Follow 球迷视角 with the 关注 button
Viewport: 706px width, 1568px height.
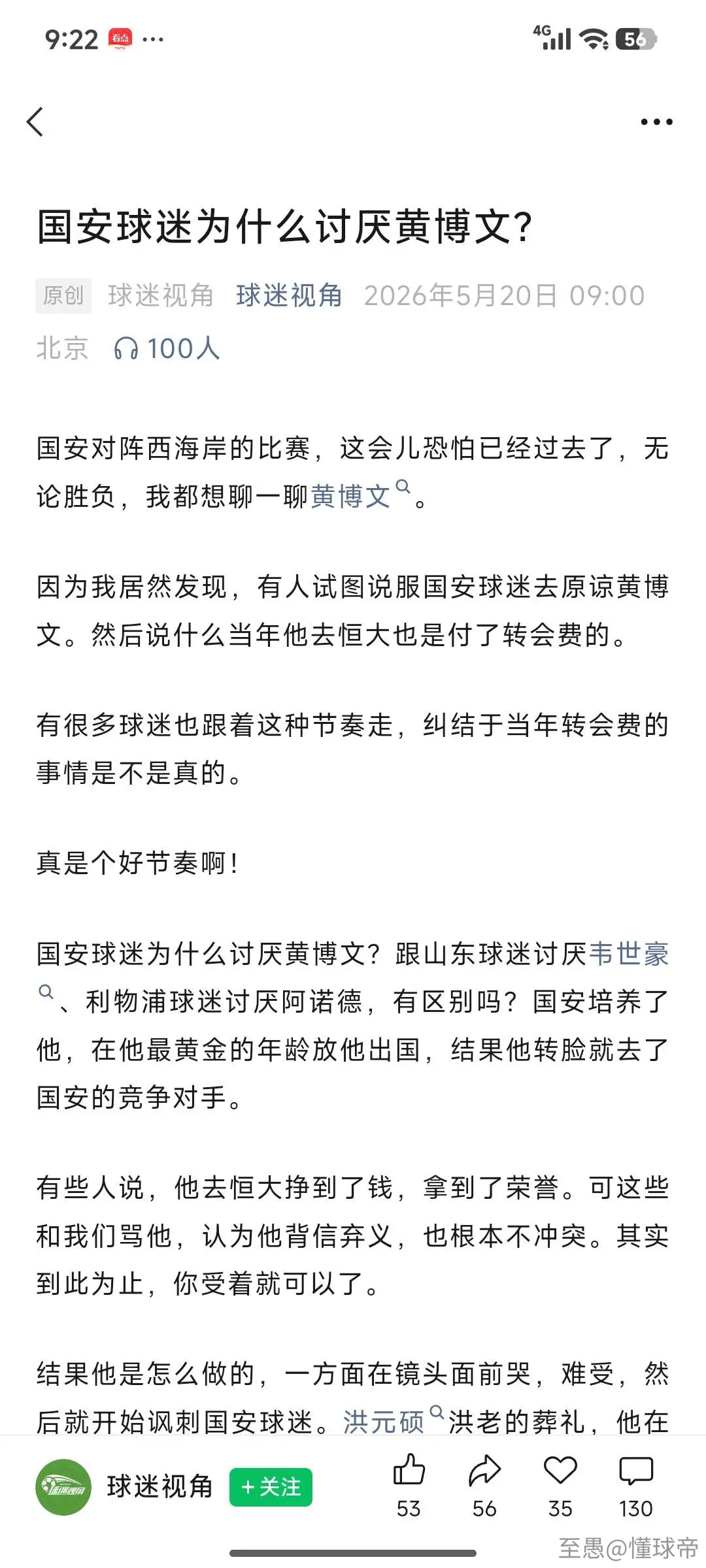tap(271, 1488)
